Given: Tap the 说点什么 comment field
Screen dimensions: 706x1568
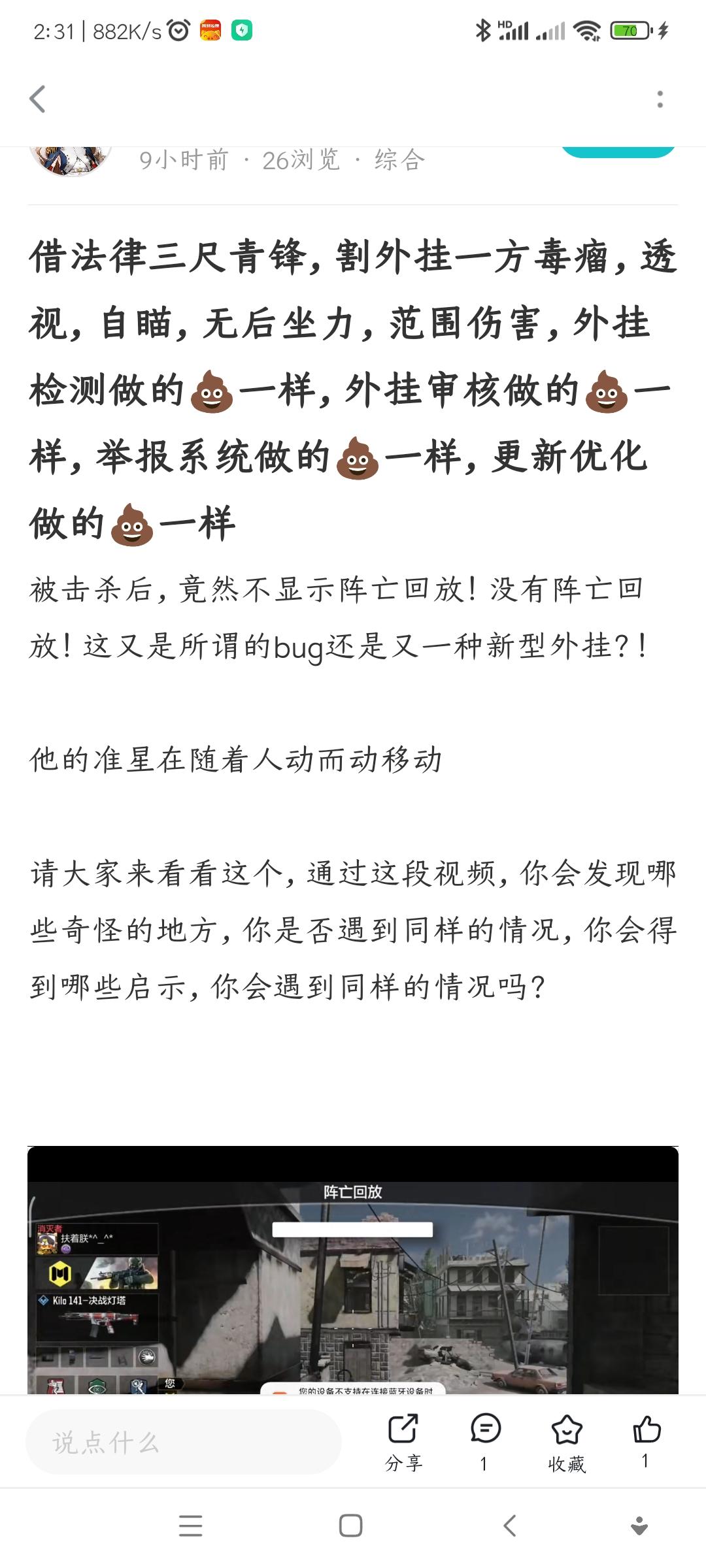Looking at the screenshot, I should (184, 1441).
